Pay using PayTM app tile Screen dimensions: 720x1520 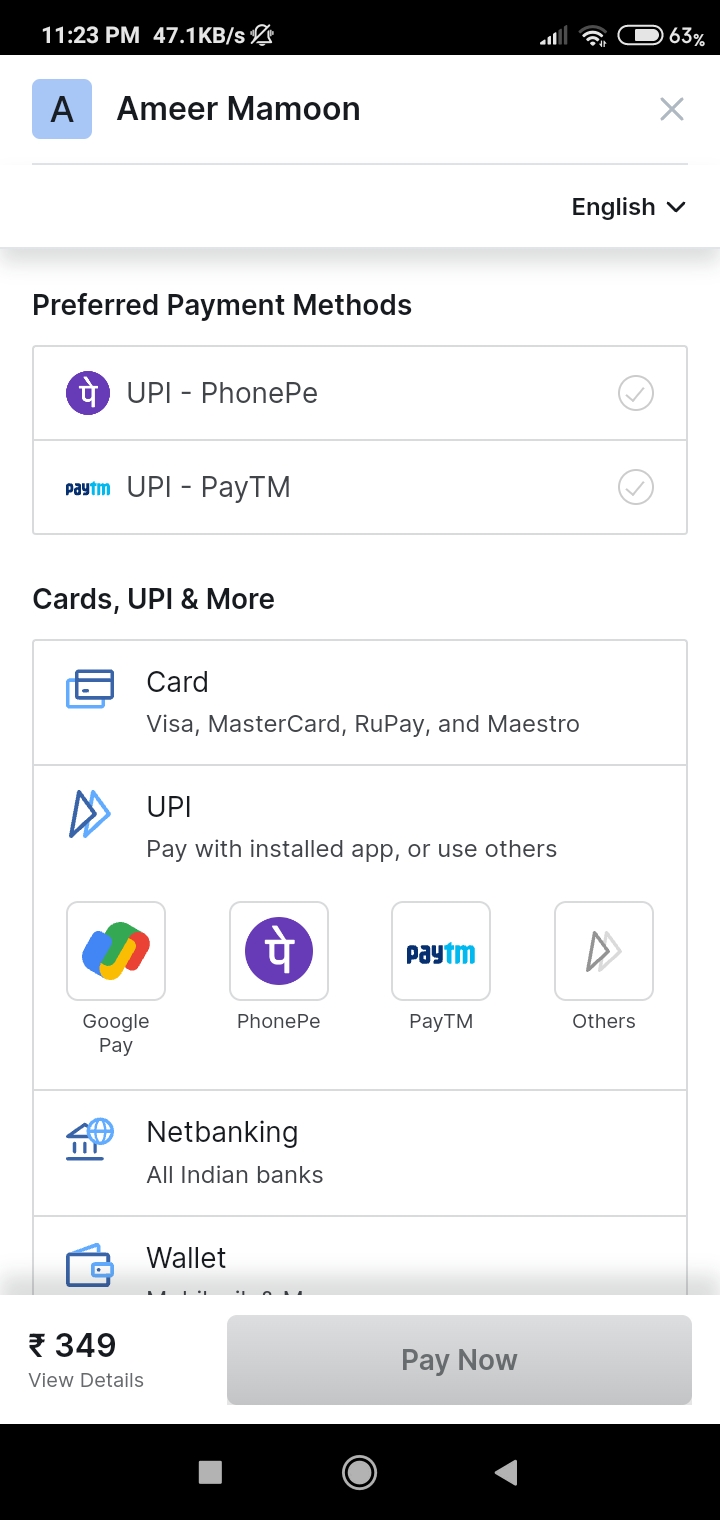(441, 952)
